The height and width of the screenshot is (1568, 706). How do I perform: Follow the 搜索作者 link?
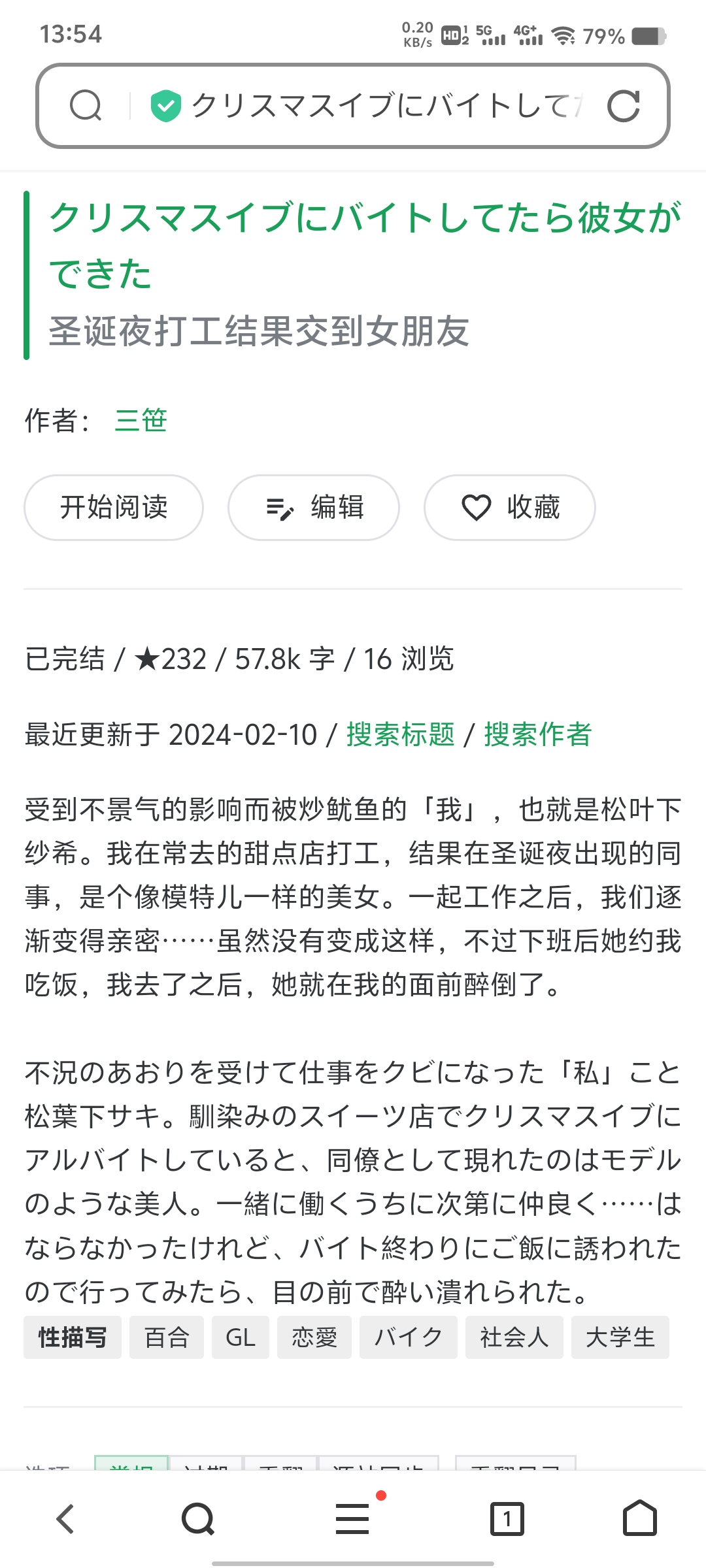click(x=537, y=734)
